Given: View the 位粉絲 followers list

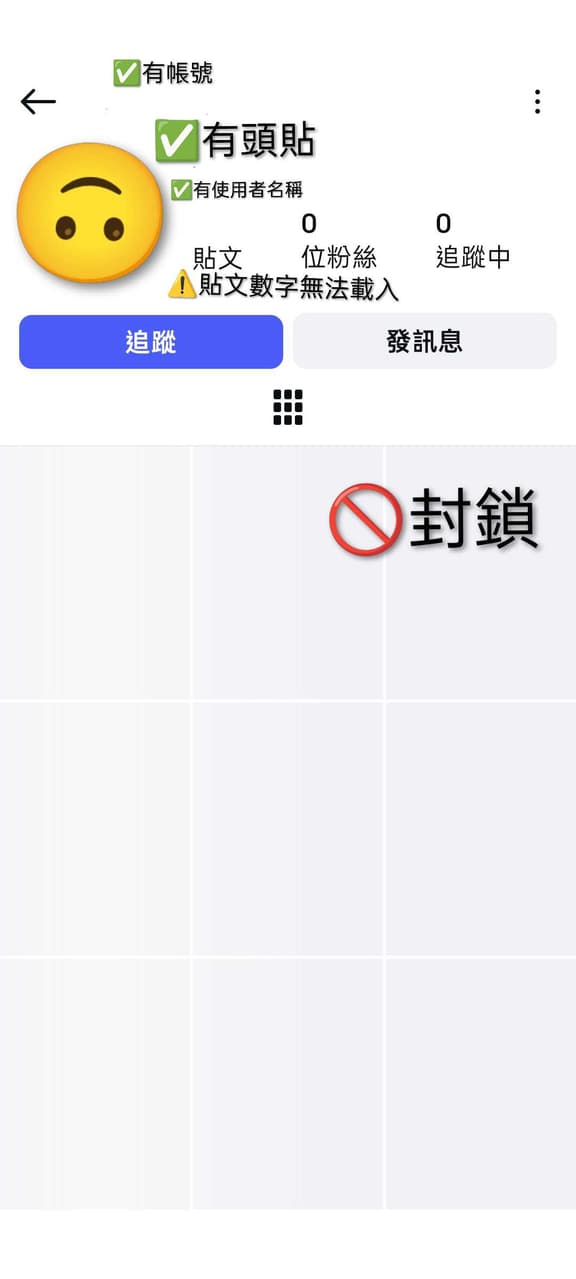Looking at the screenshot, I should point(338,240).
